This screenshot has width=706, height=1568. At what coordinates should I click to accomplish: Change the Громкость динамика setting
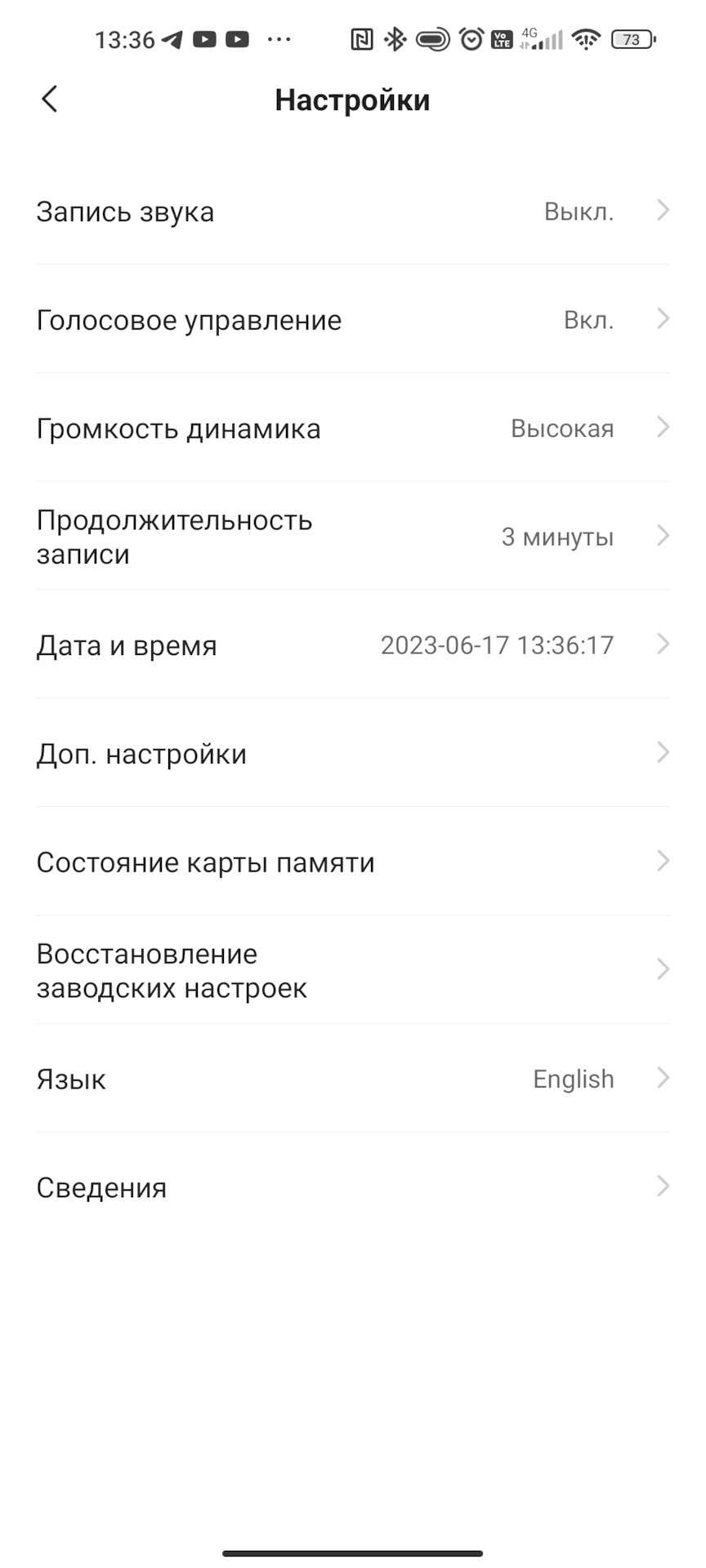(x=353, y=428)
